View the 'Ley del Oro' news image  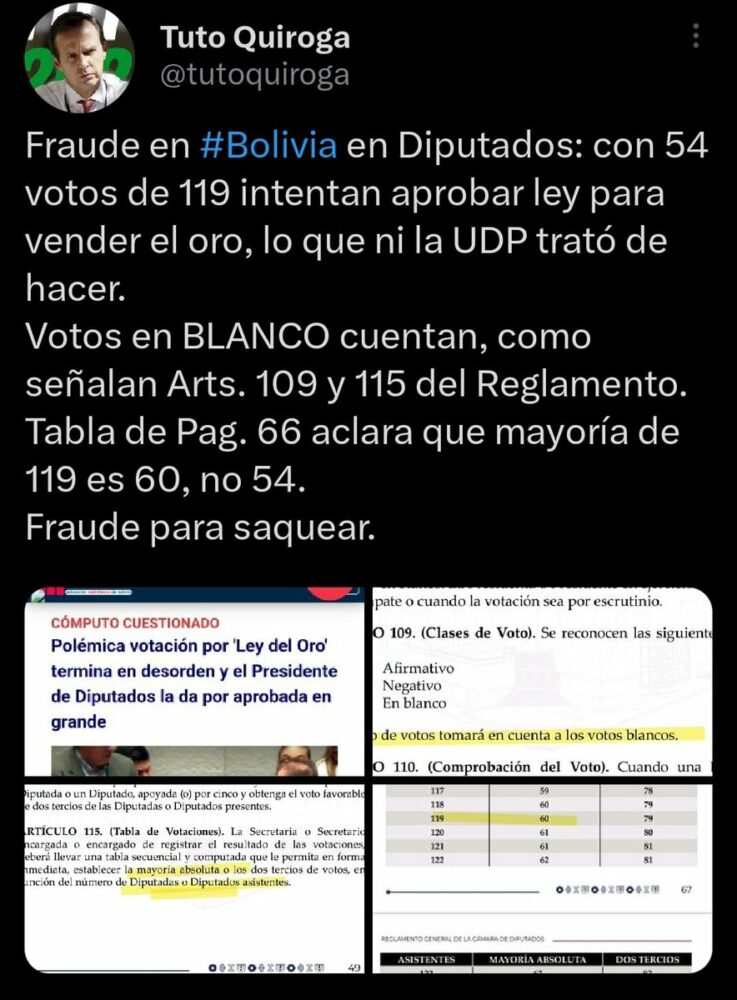tap(194, 682)
